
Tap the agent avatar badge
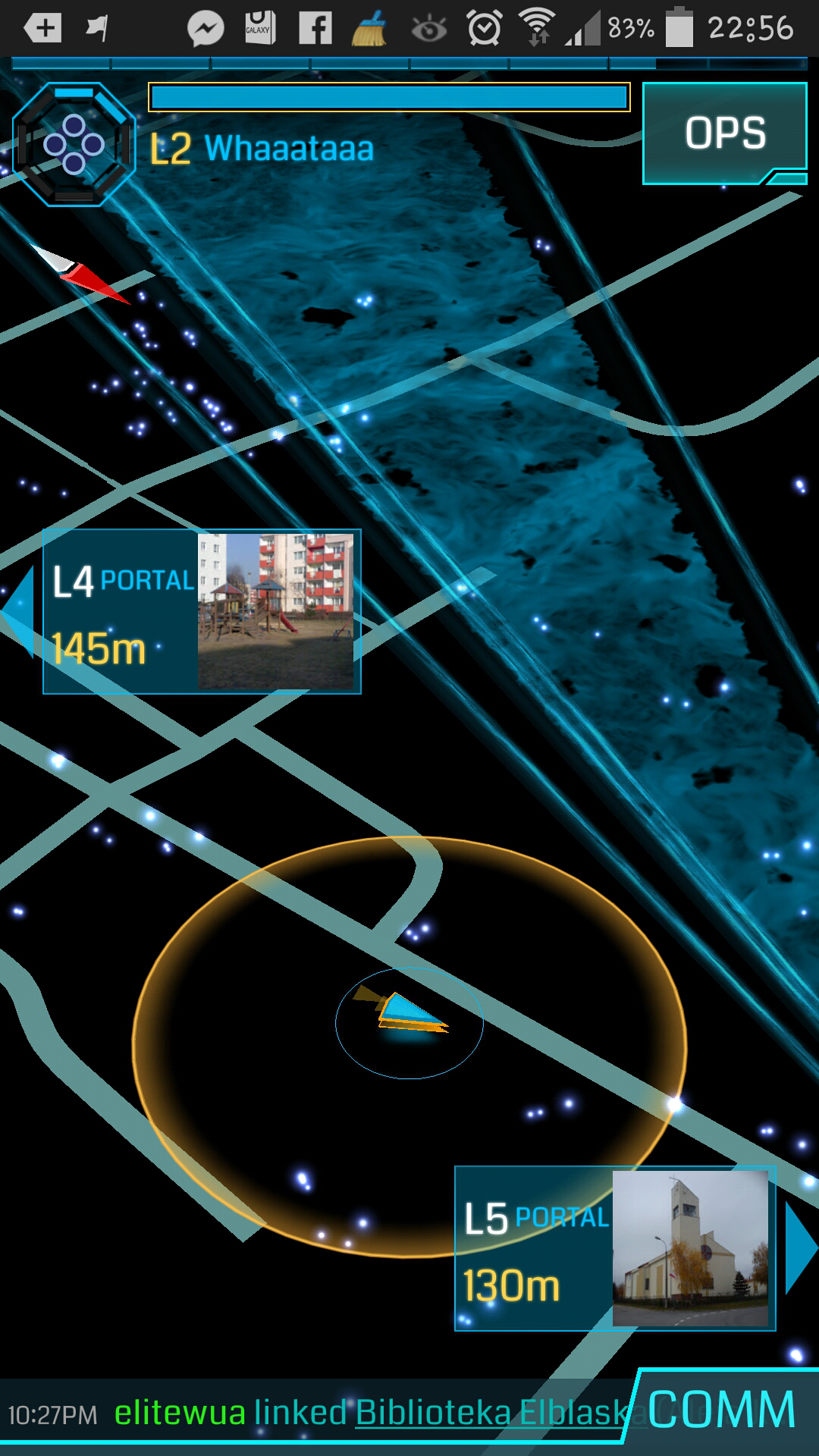74,144
